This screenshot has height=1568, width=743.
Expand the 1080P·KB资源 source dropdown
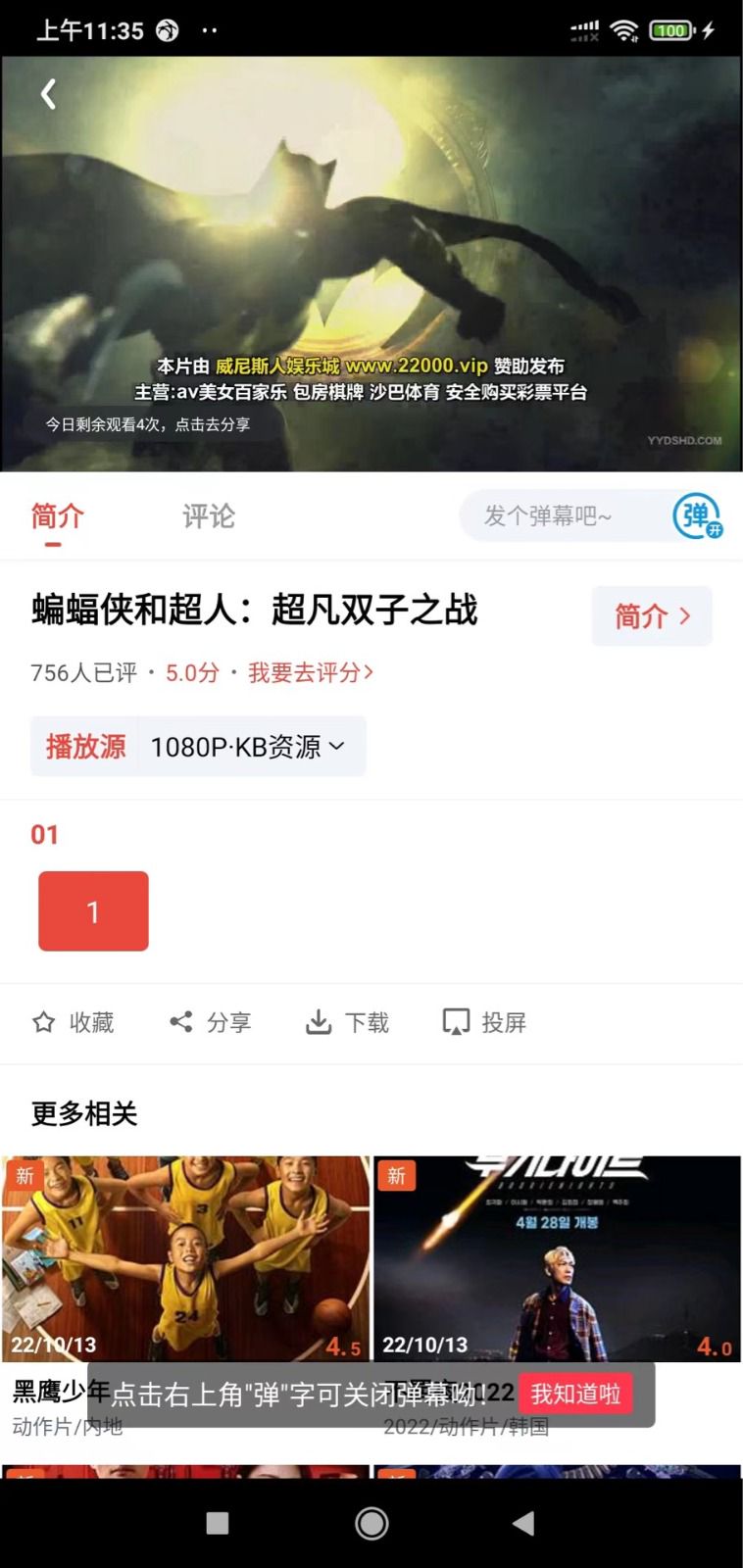(x=249, y=747)
